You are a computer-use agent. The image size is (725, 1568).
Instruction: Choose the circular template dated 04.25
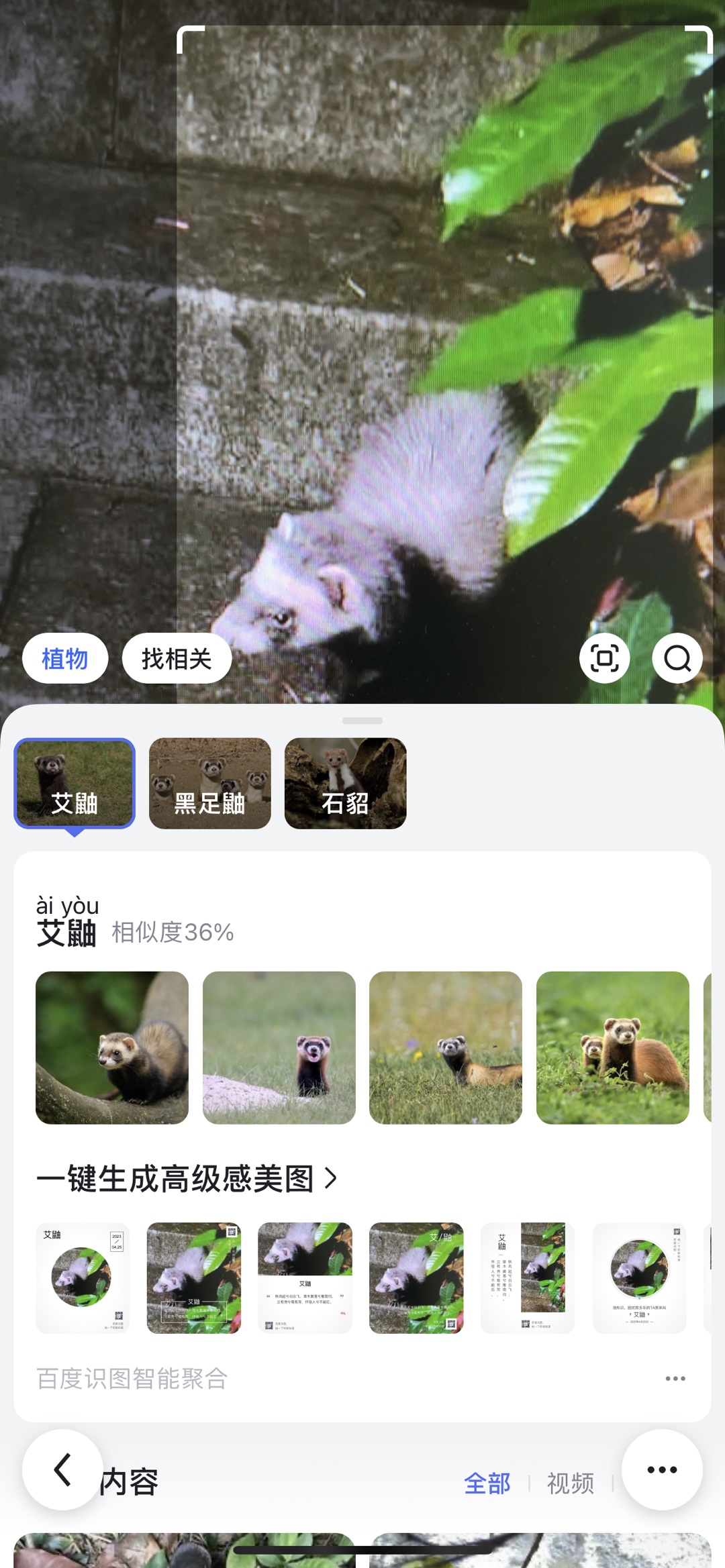(83, 1277)
